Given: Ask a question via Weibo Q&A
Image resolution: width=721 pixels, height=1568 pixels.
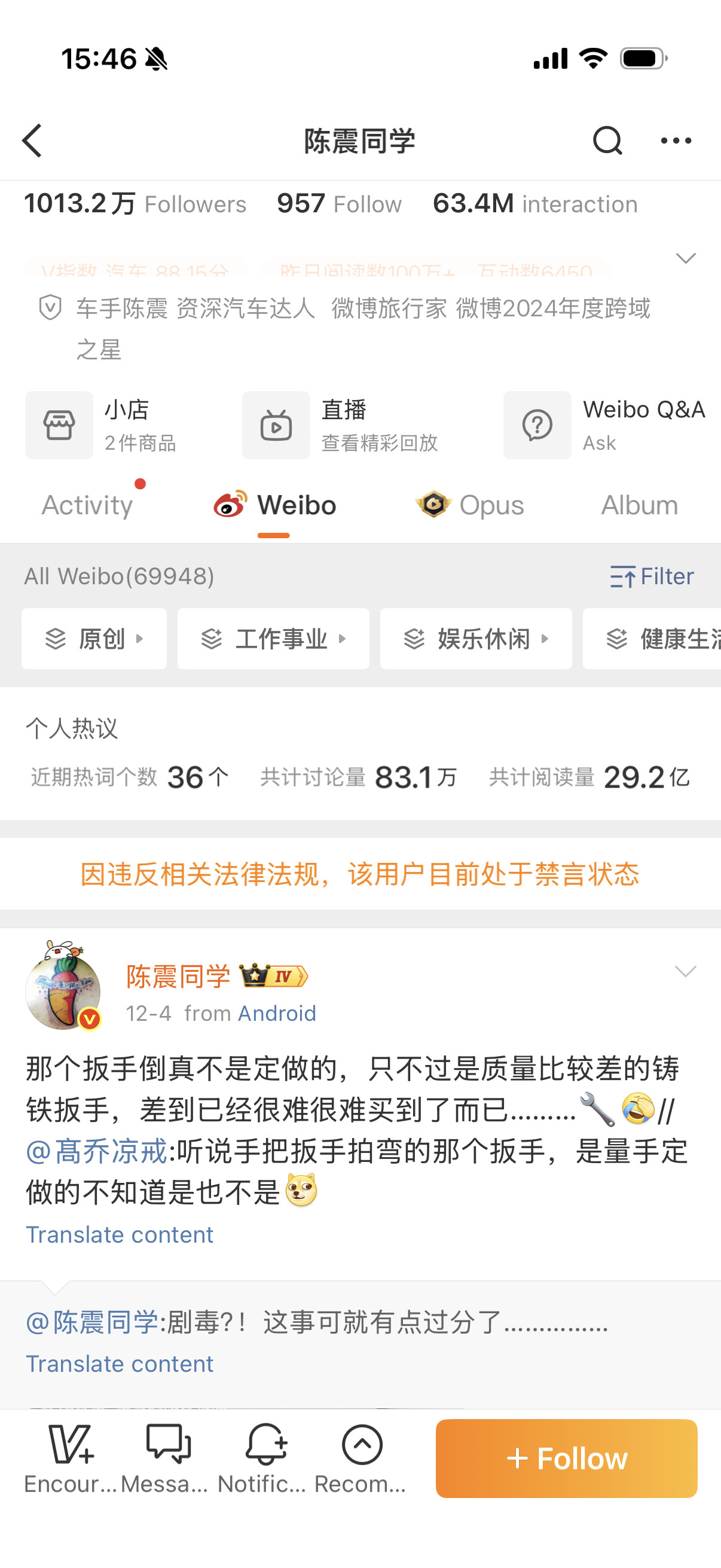Looking at the screenshot, I should 609,425.
